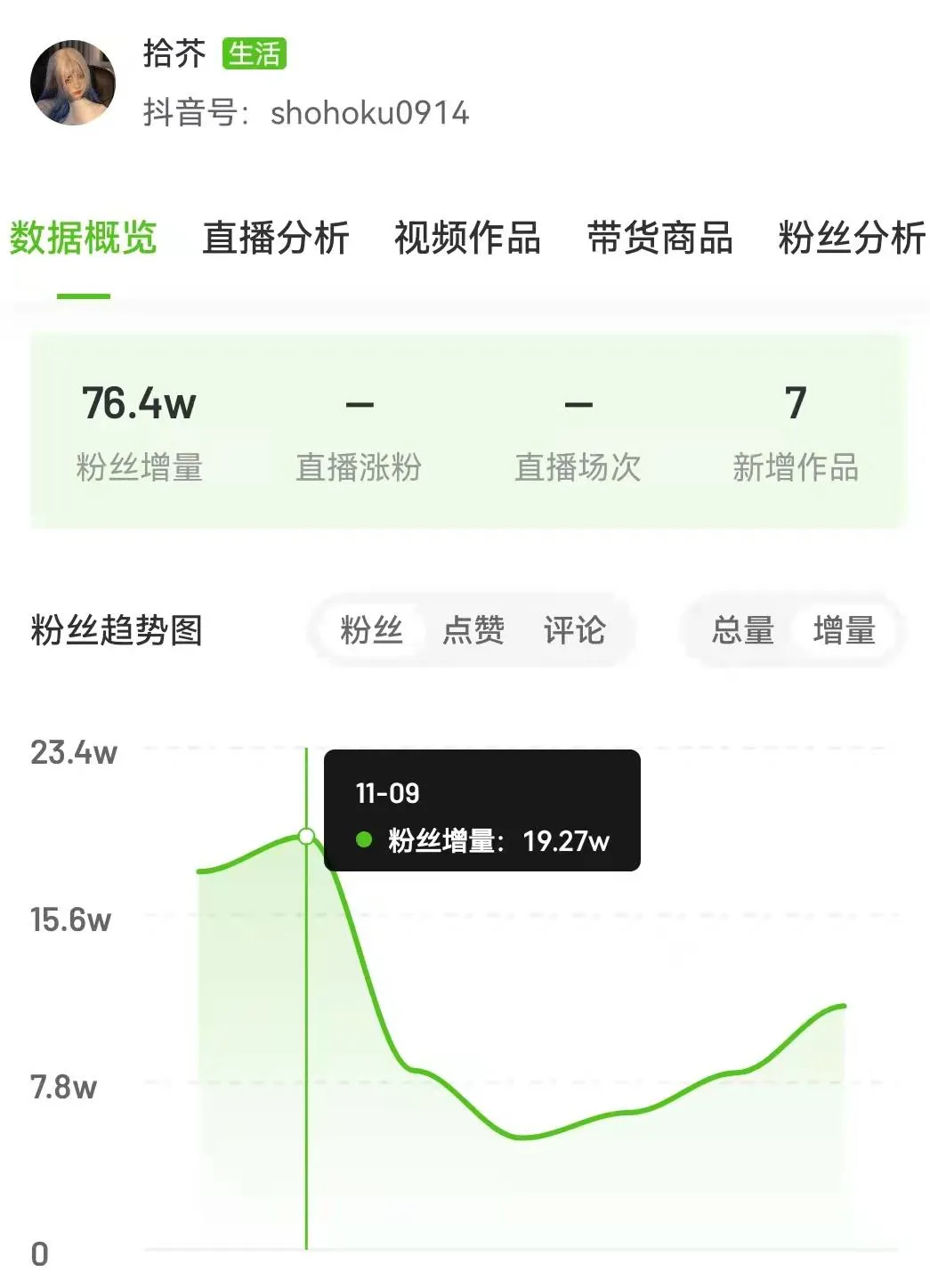This screenshot has width=930, height=1288.
Task: Click the 粉丝趋势图 heading
Action: point(114,630)
